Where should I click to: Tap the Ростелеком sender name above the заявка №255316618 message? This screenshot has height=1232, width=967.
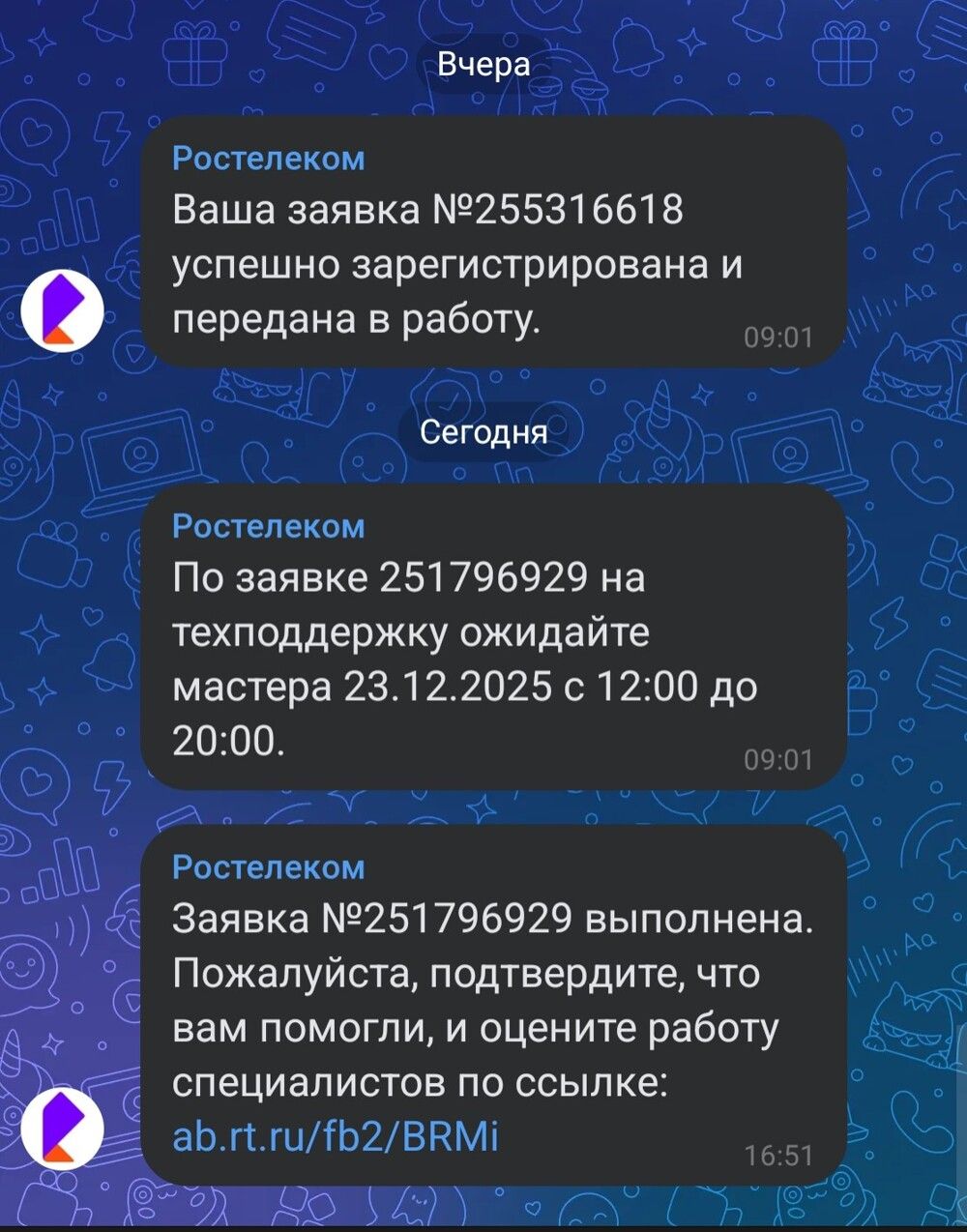coord(269,158)
